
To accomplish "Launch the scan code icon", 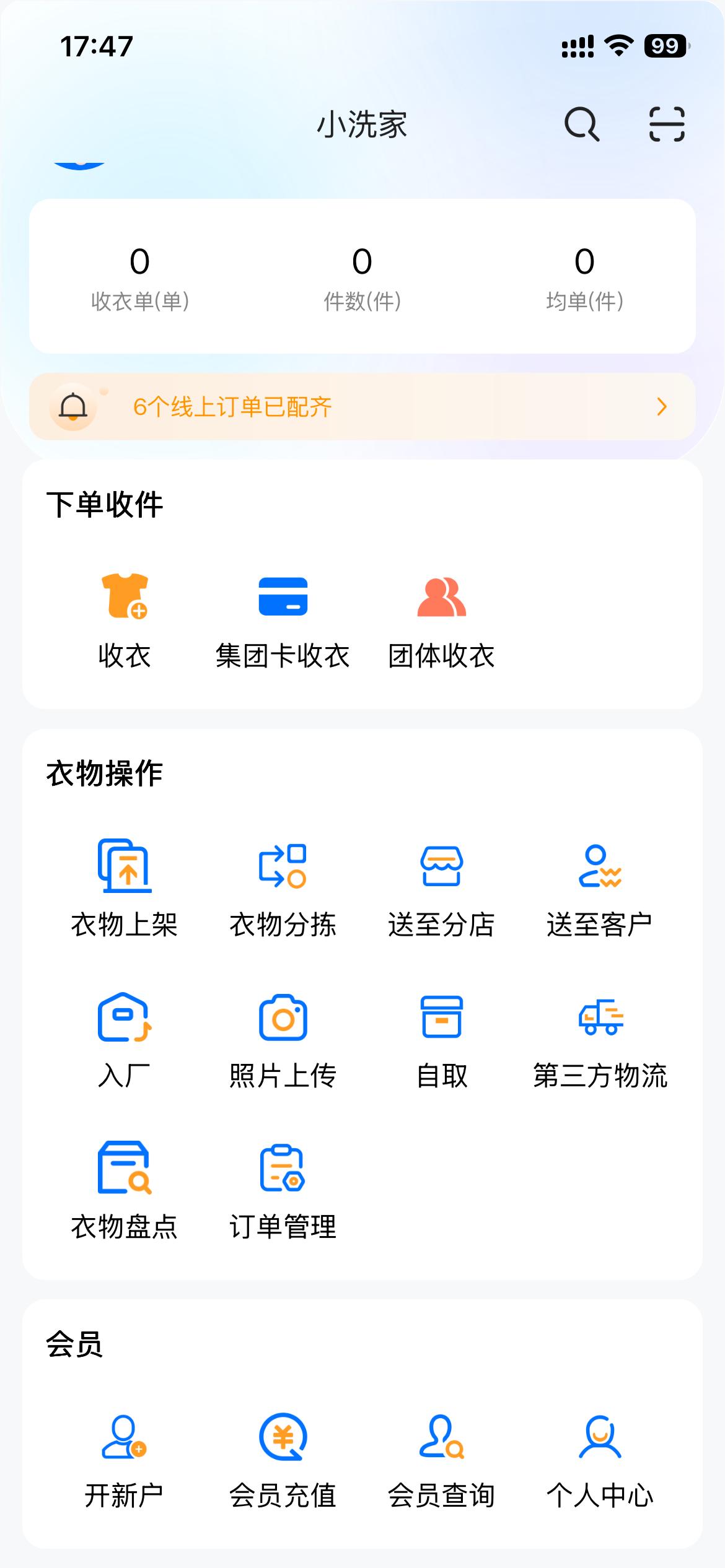I will pos(667,124).
